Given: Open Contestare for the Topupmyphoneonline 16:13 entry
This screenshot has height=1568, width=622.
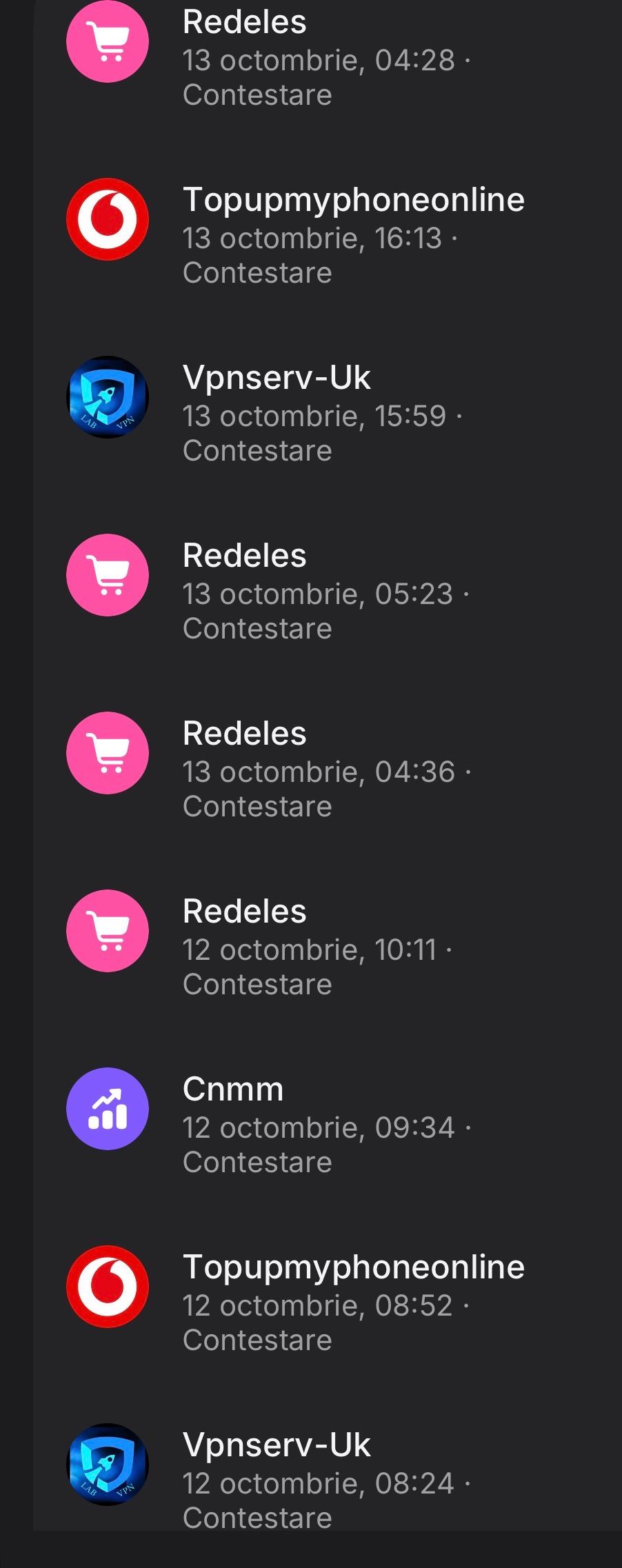Looking at the screenshot, I should pyautogui.click(x=258, y=273).
